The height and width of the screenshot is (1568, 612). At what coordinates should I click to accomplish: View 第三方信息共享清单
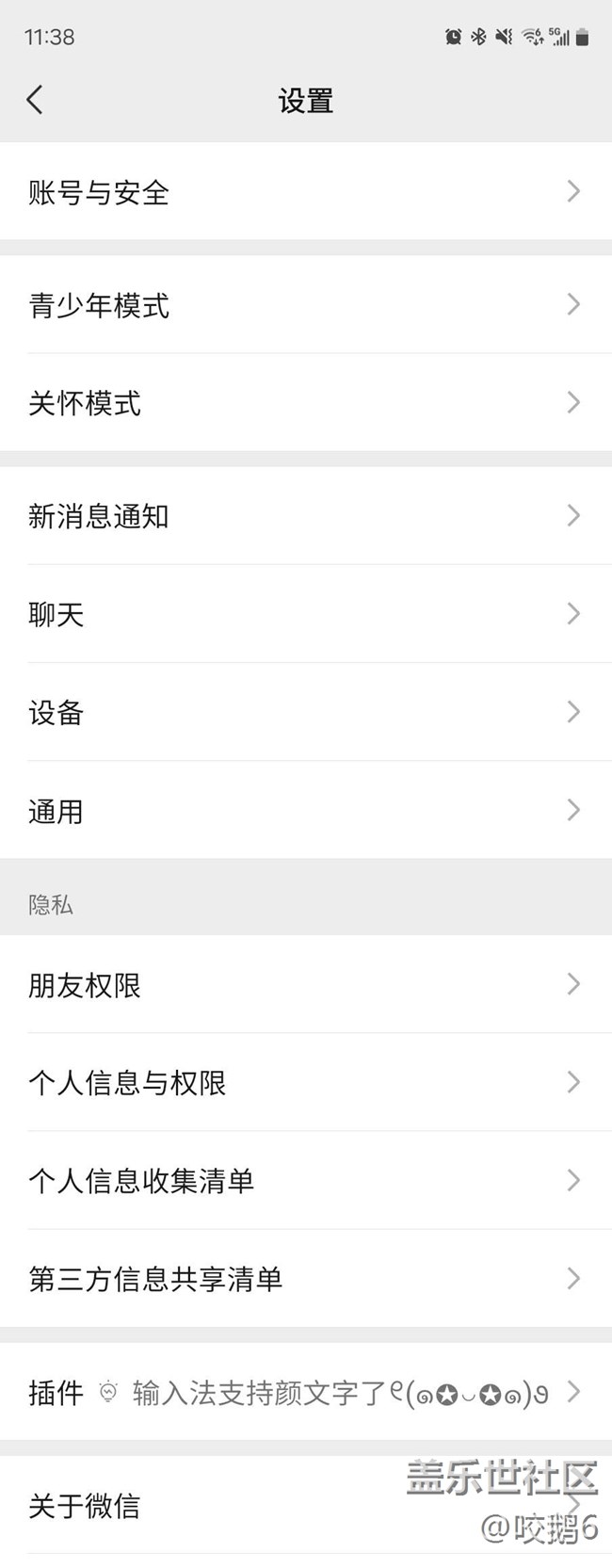click(x=306, y=1278)
